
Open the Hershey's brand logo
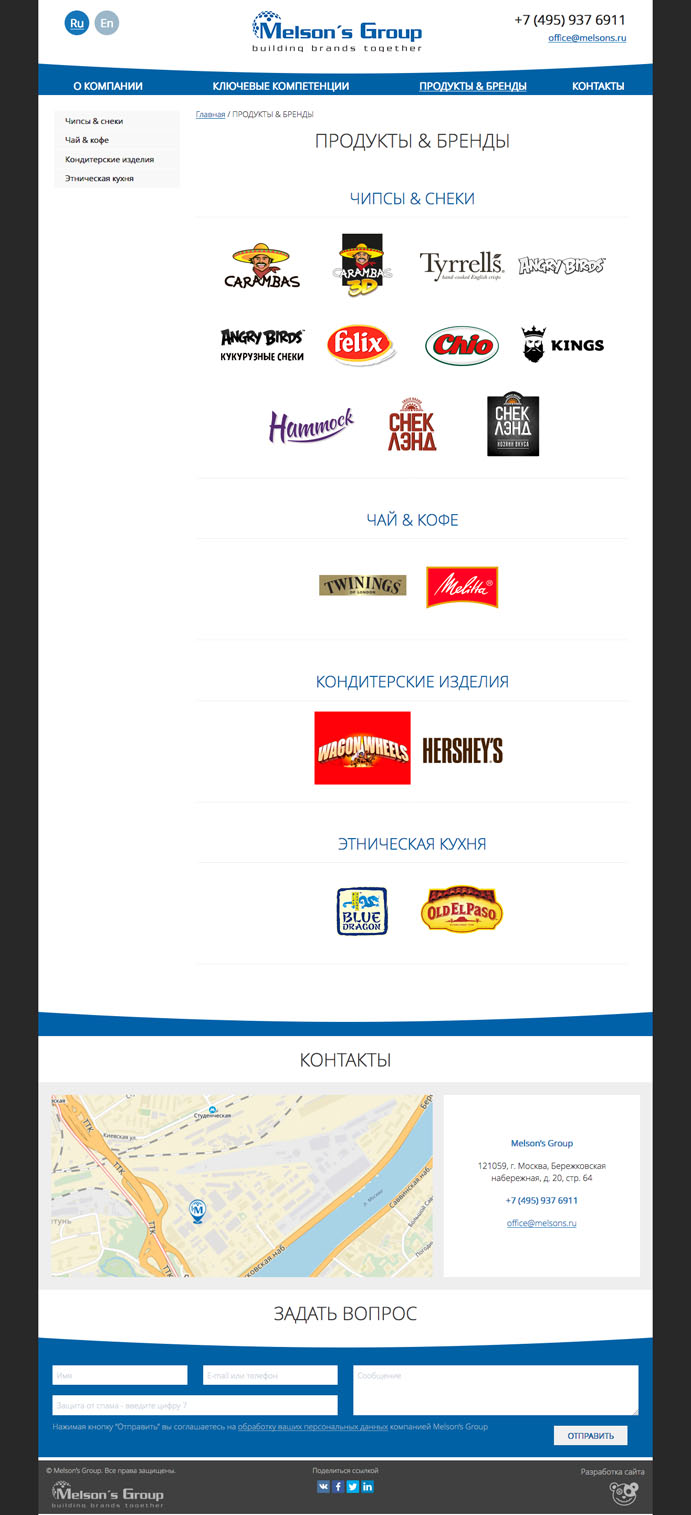pyautogui.click(x=462, y=750)
